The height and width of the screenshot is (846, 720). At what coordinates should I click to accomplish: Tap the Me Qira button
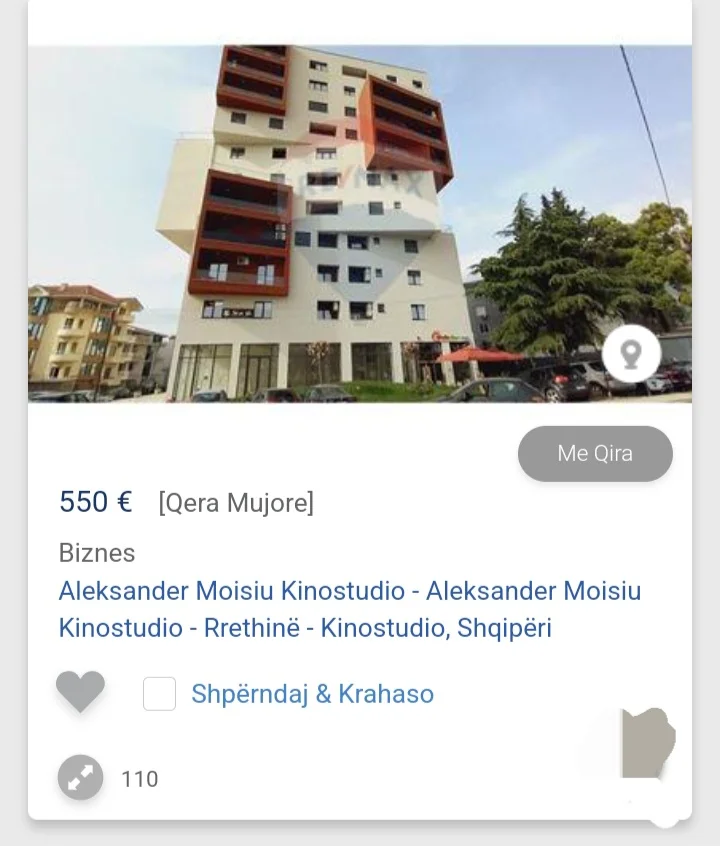(595, 453)
